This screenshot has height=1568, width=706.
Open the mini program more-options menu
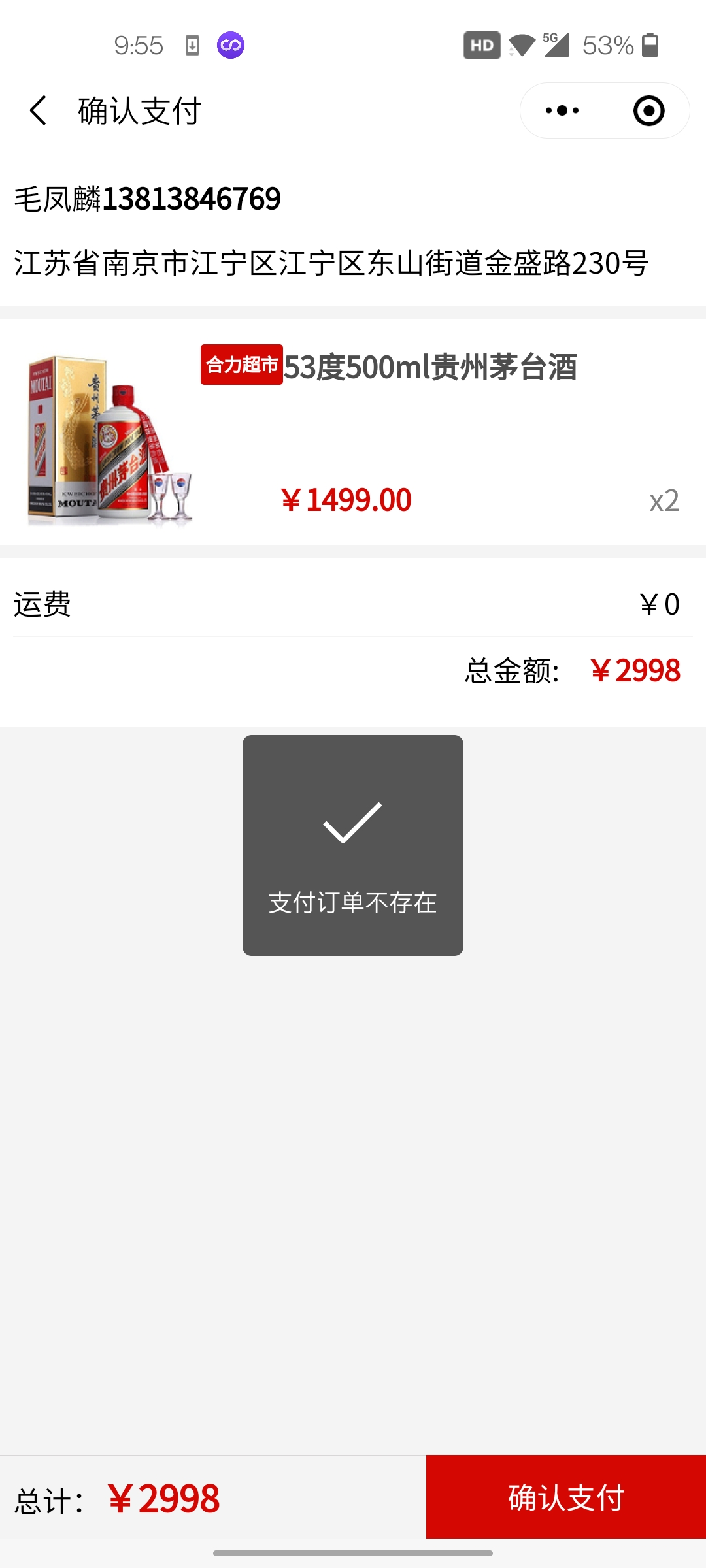point(562,110)
